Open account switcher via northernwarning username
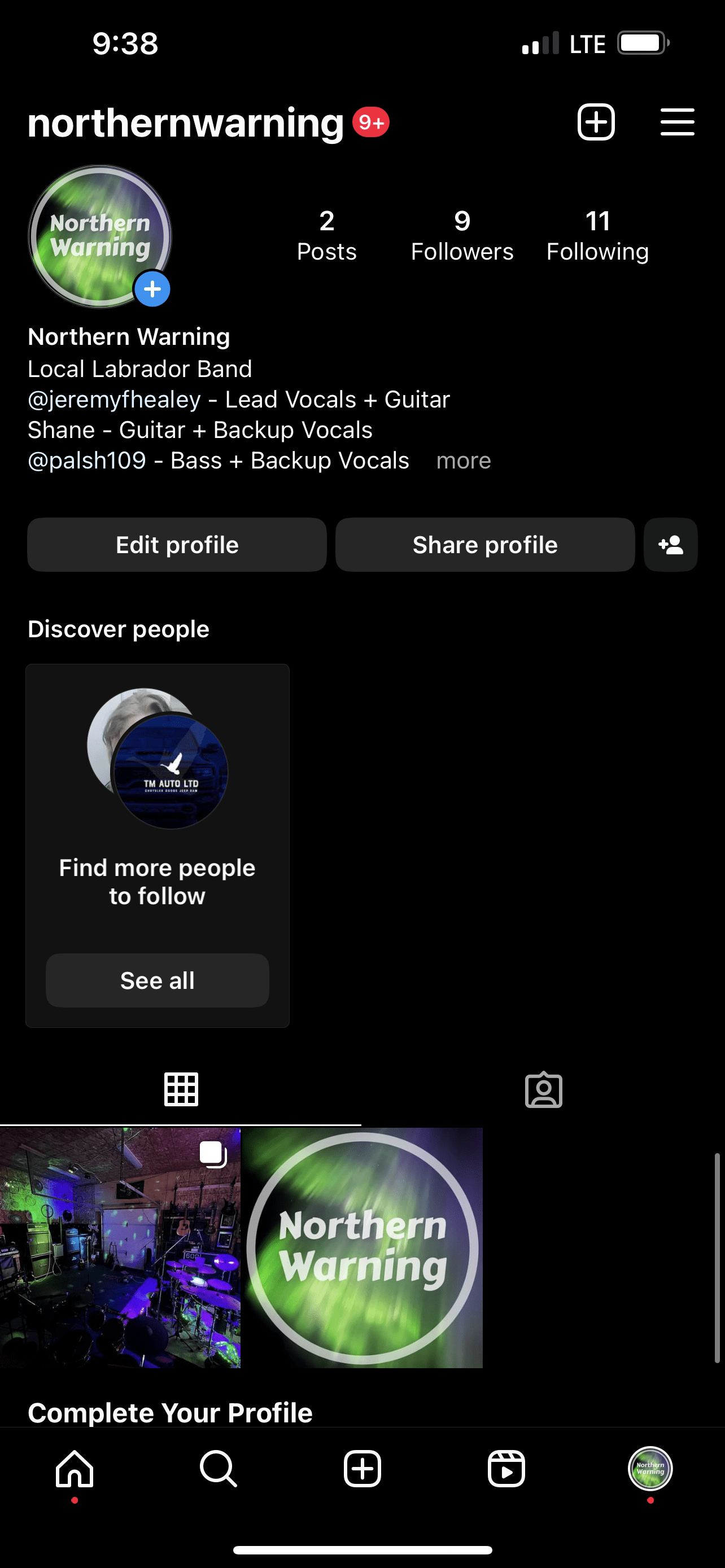 pyautogui.click(x=186, y=124)
